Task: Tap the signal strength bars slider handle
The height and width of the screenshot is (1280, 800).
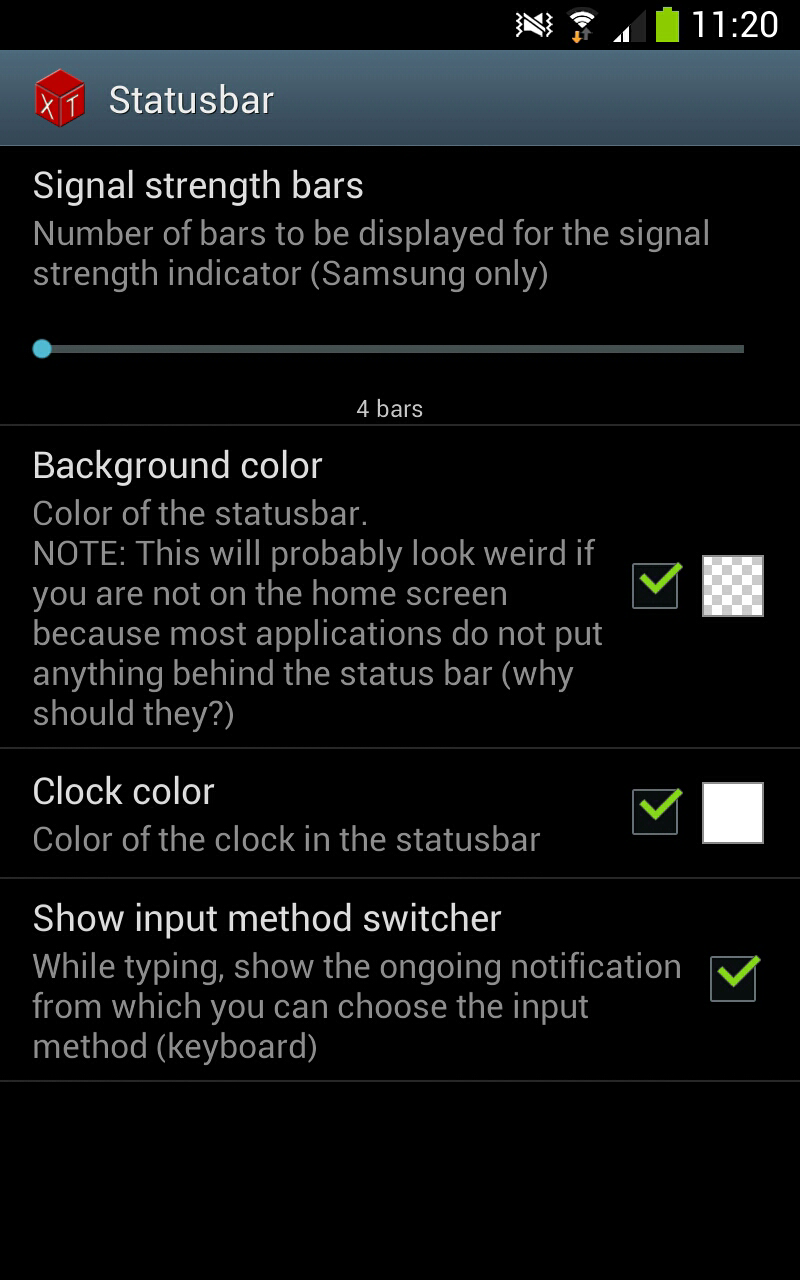Action: click(42, 349)
